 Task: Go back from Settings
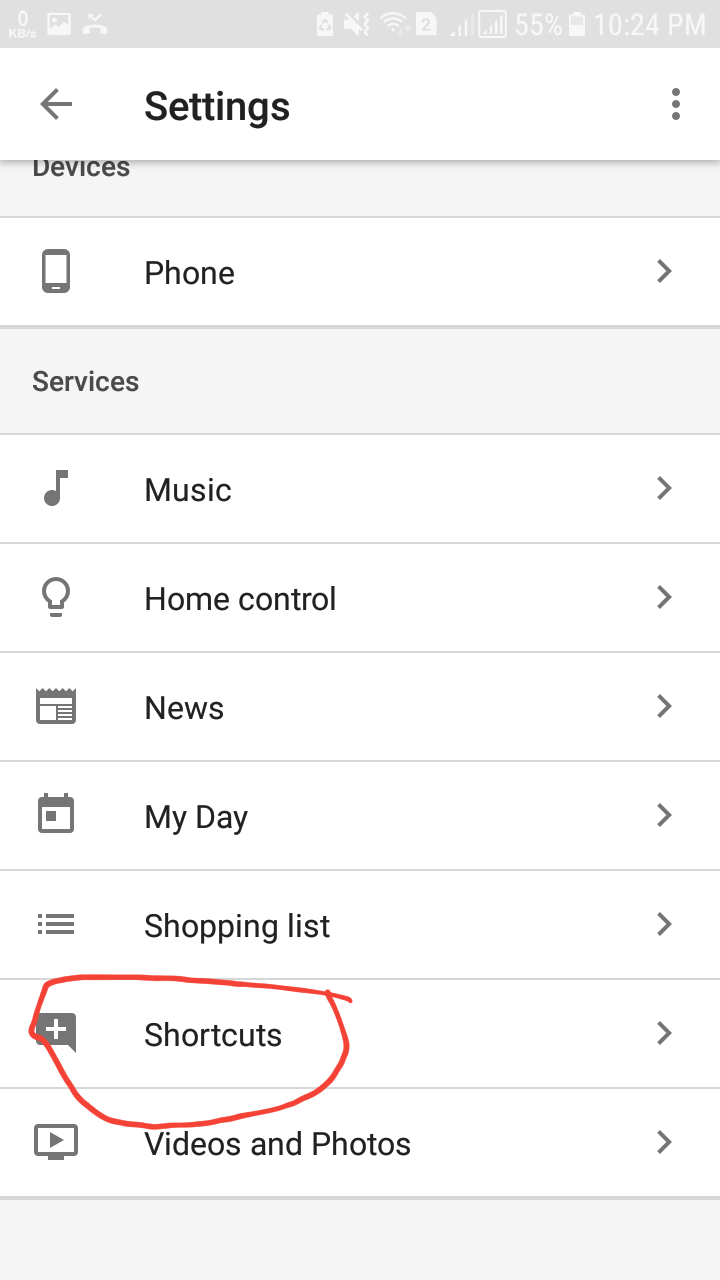[x=56, y=104]
